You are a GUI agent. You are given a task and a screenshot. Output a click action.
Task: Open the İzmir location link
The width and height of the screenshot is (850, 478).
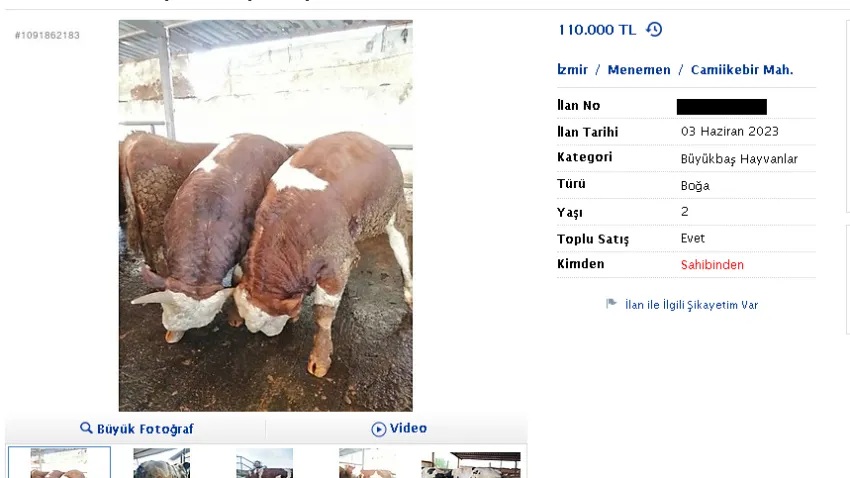tap(572, 70)
